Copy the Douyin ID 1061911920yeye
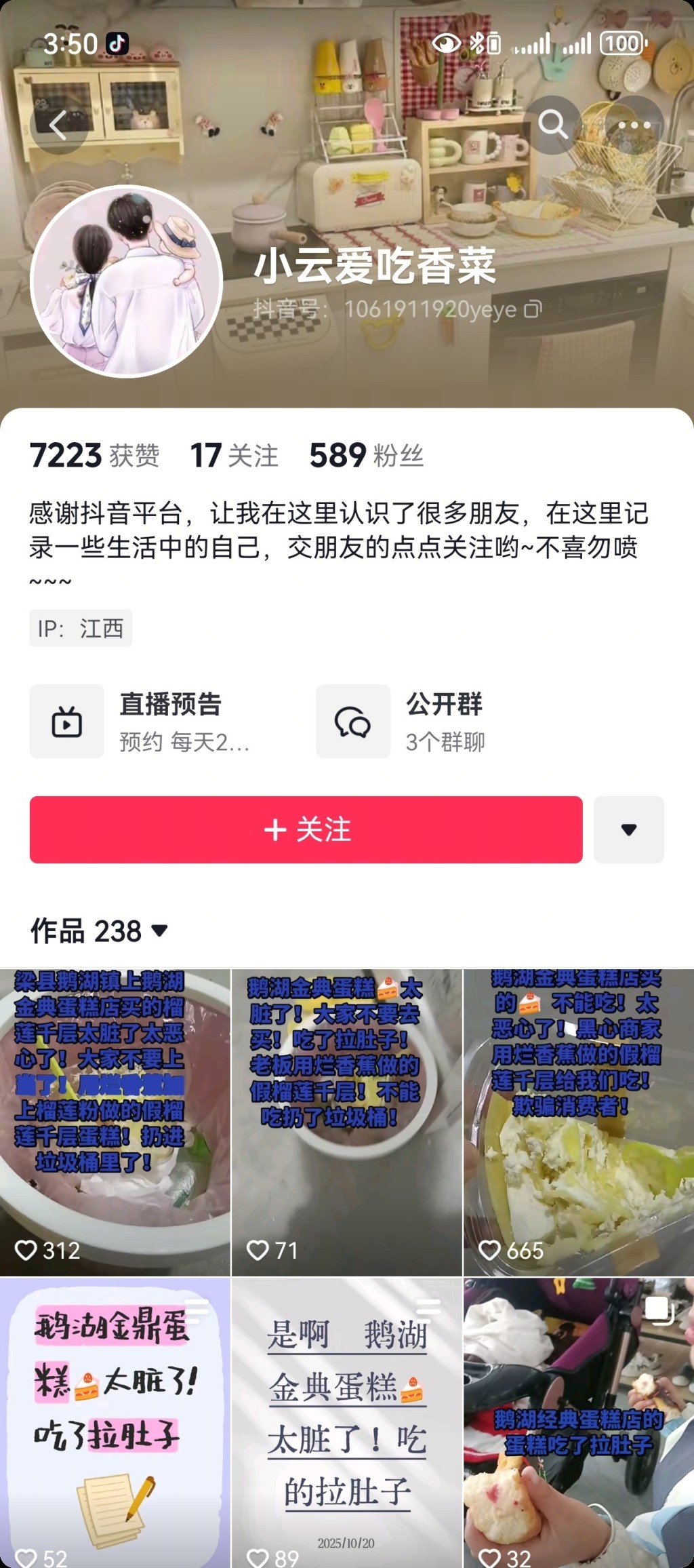This screenshot has height=1568, width=694. pos(533,310)
